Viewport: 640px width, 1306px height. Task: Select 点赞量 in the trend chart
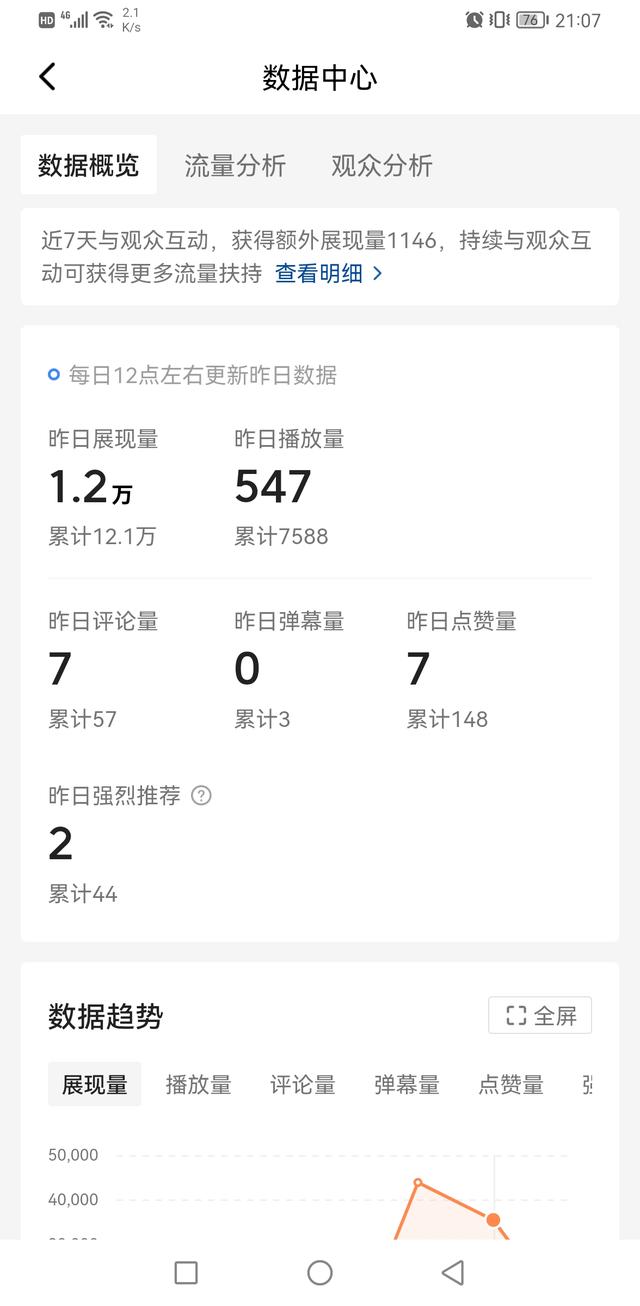(510, 1084)
